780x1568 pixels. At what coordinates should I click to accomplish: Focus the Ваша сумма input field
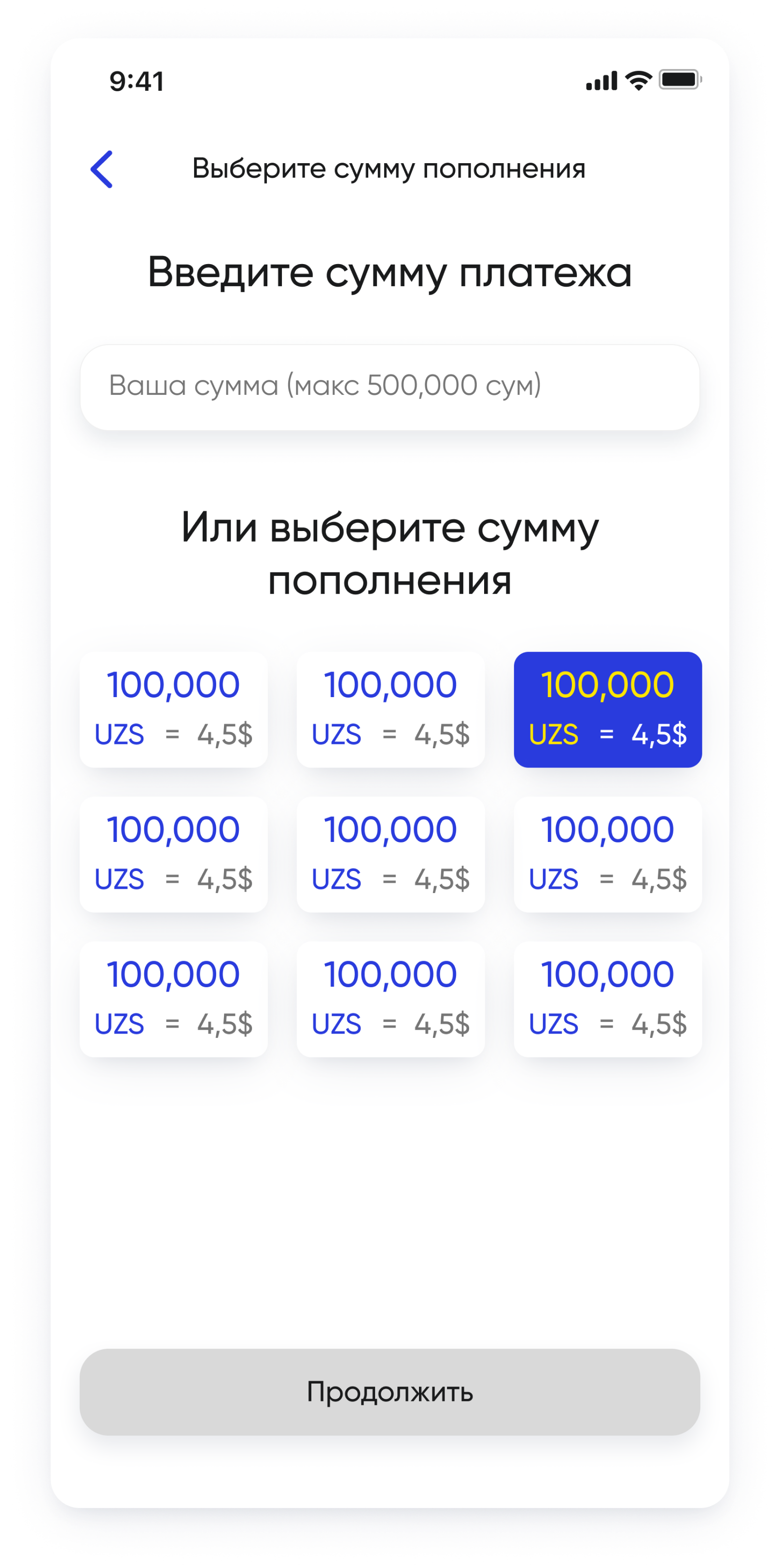390,387
